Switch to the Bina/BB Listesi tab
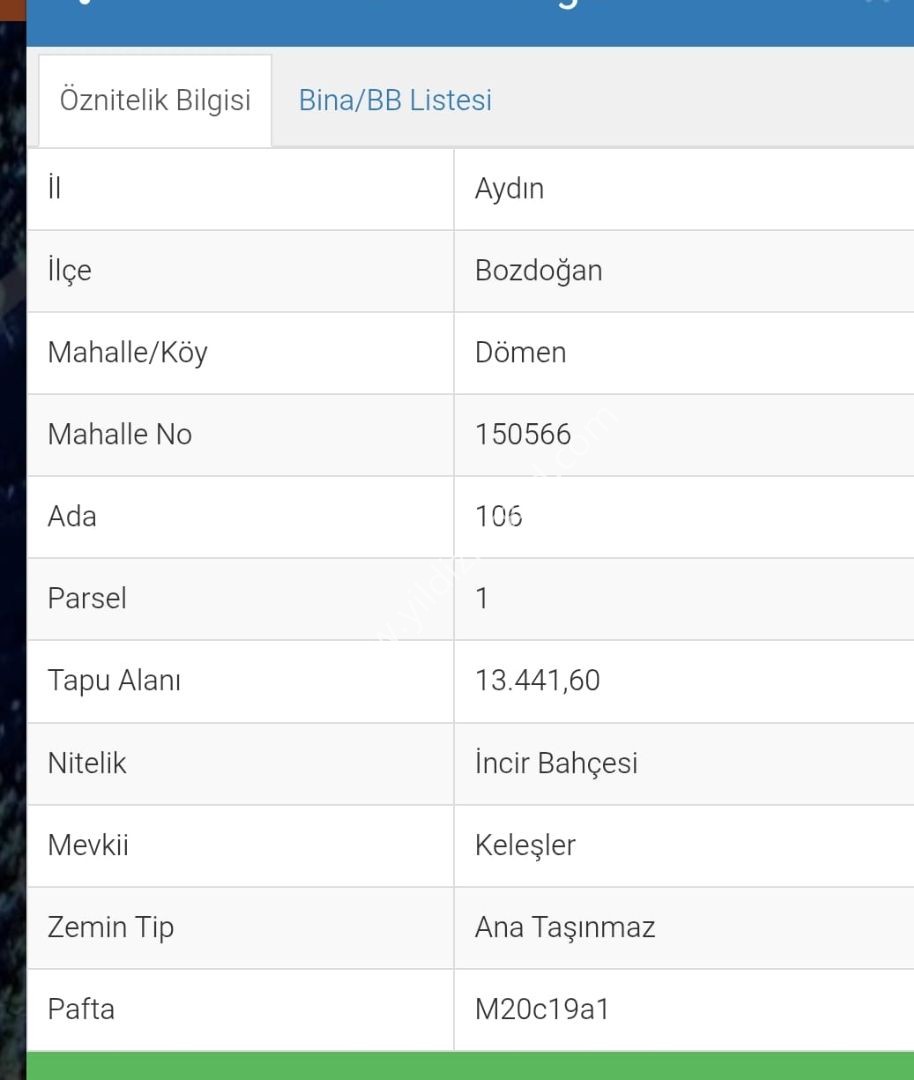The height and width of the screenshot is (1080, 914). [395, 101]
